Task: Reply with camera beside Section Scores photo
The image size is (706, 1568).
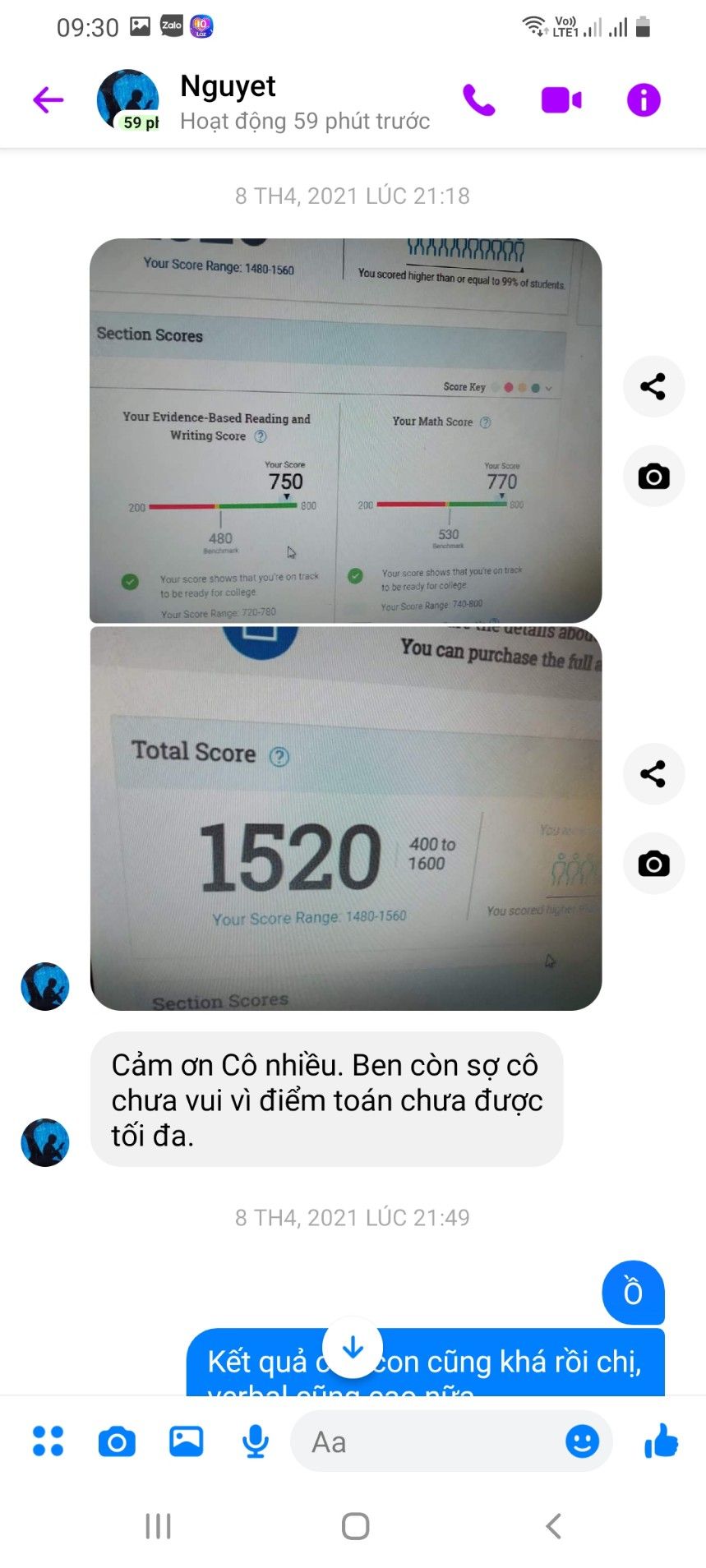Action: [x=653, y=477]
